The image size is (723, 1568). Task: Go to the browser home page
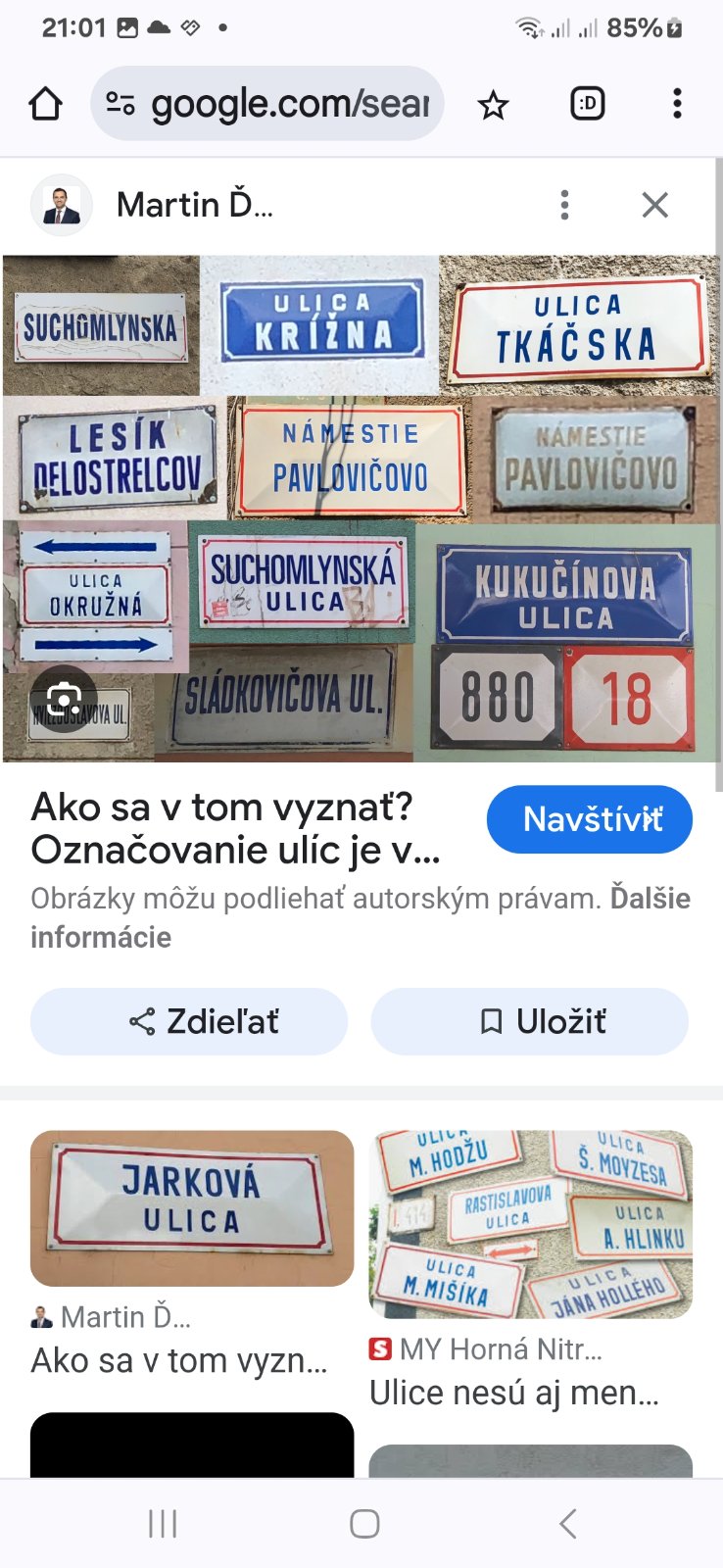pos(45,104)
